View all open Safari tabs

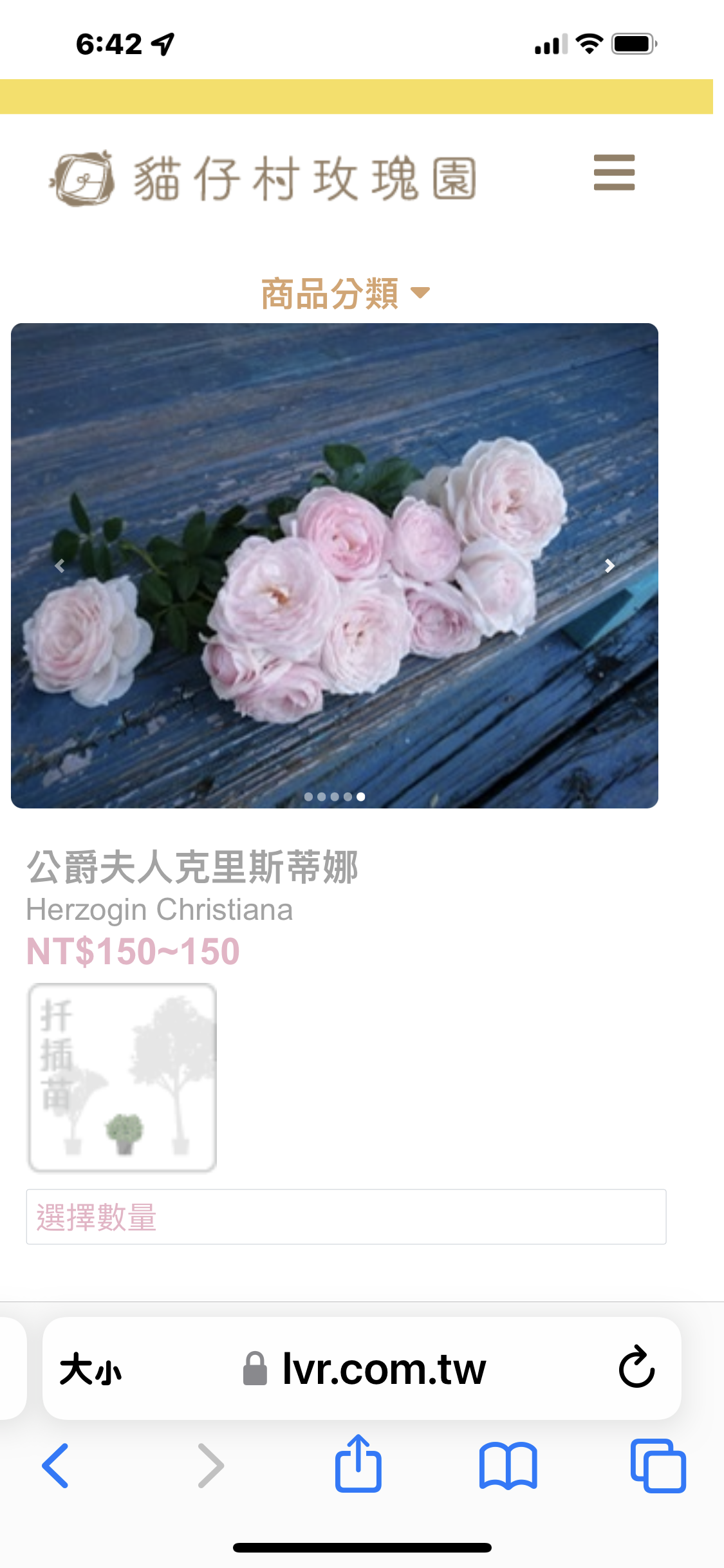click(x=658, y=1466)
